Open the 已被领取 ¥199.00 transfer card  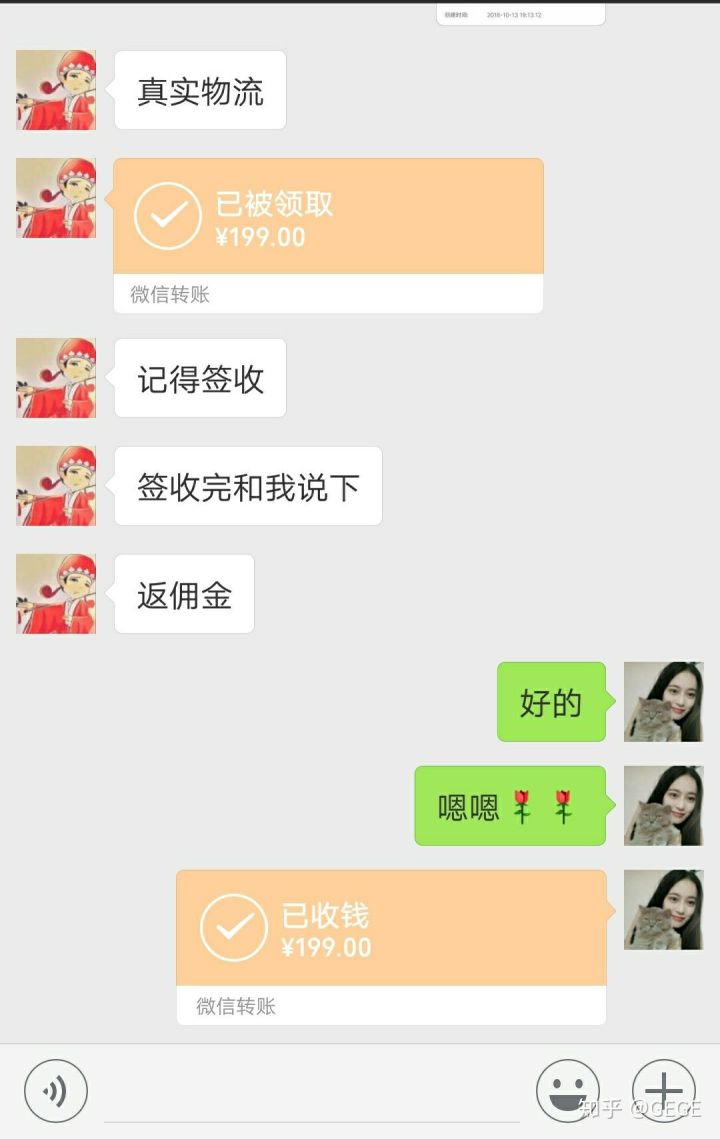[328, 235]
